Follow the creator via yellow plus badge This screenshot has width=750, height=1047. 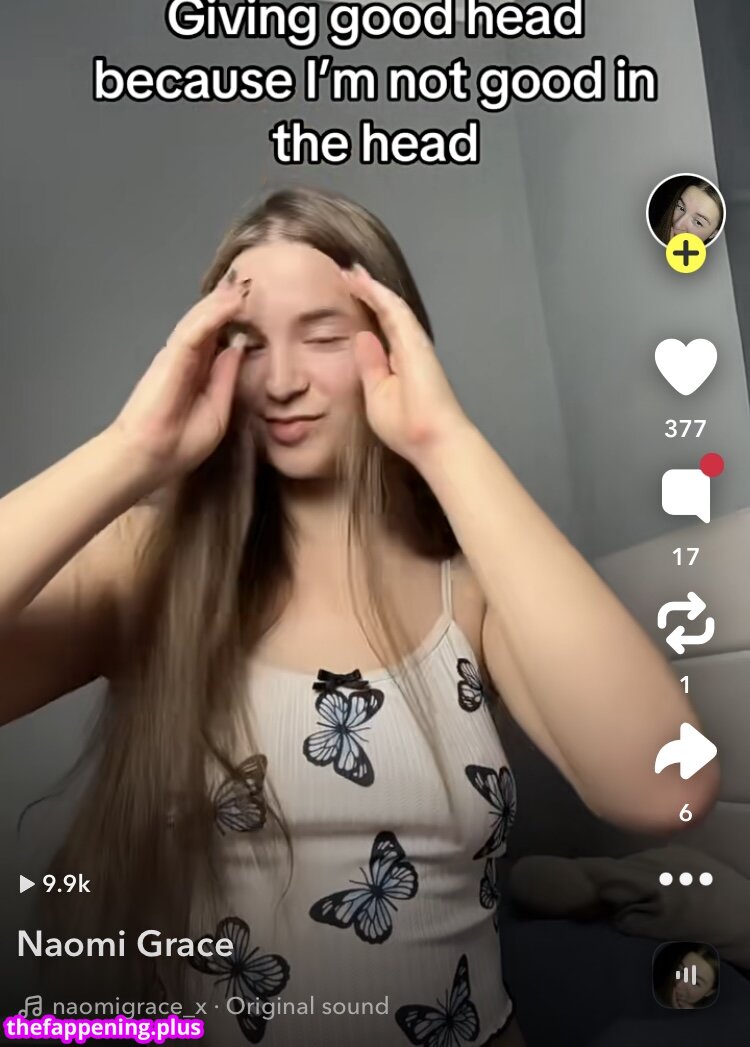[x=686, y=254]
